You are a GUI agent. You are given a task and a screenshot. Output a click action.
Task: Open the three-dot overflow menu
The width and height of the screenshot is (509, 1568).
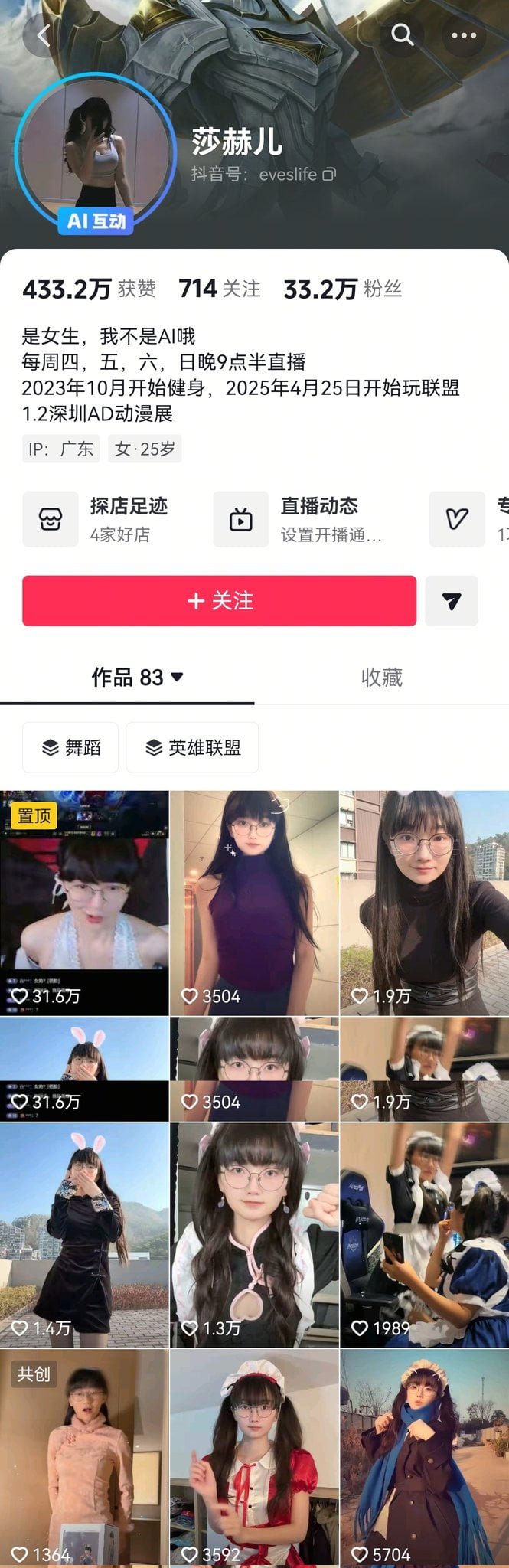464,35
